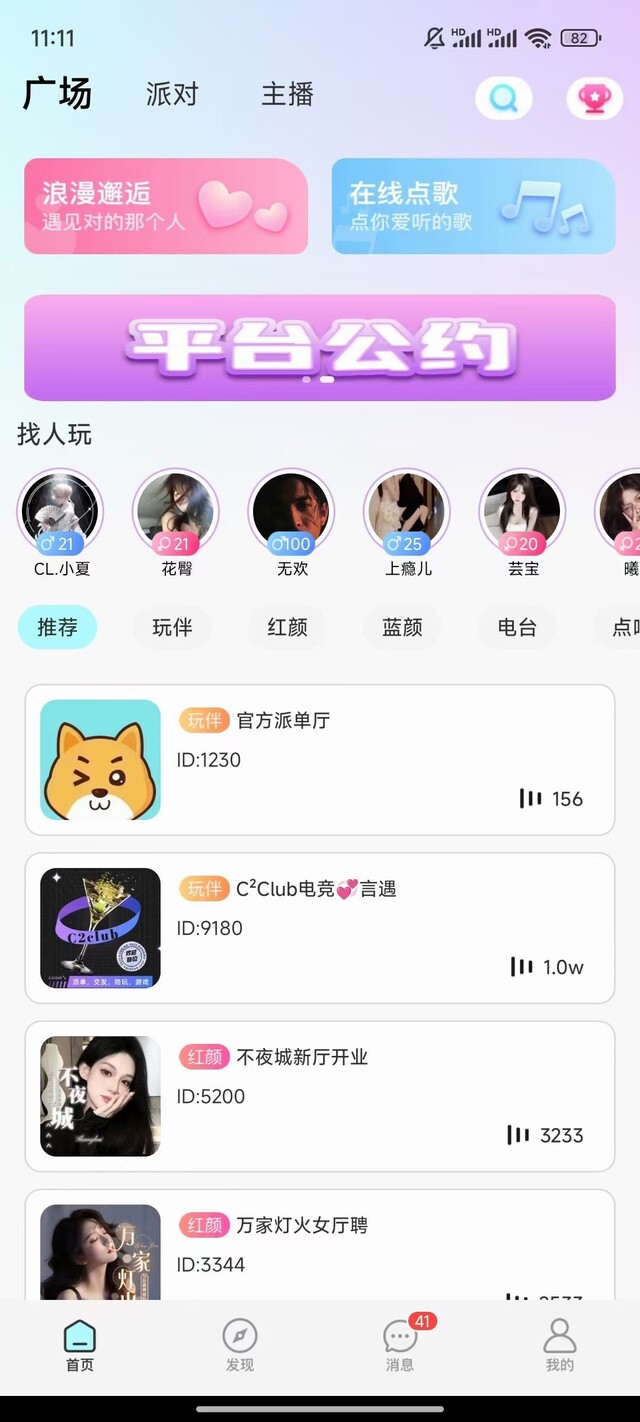Enter the 官方派单厅 room
Screen dimensions: 640x1422
tap(320, 760)
